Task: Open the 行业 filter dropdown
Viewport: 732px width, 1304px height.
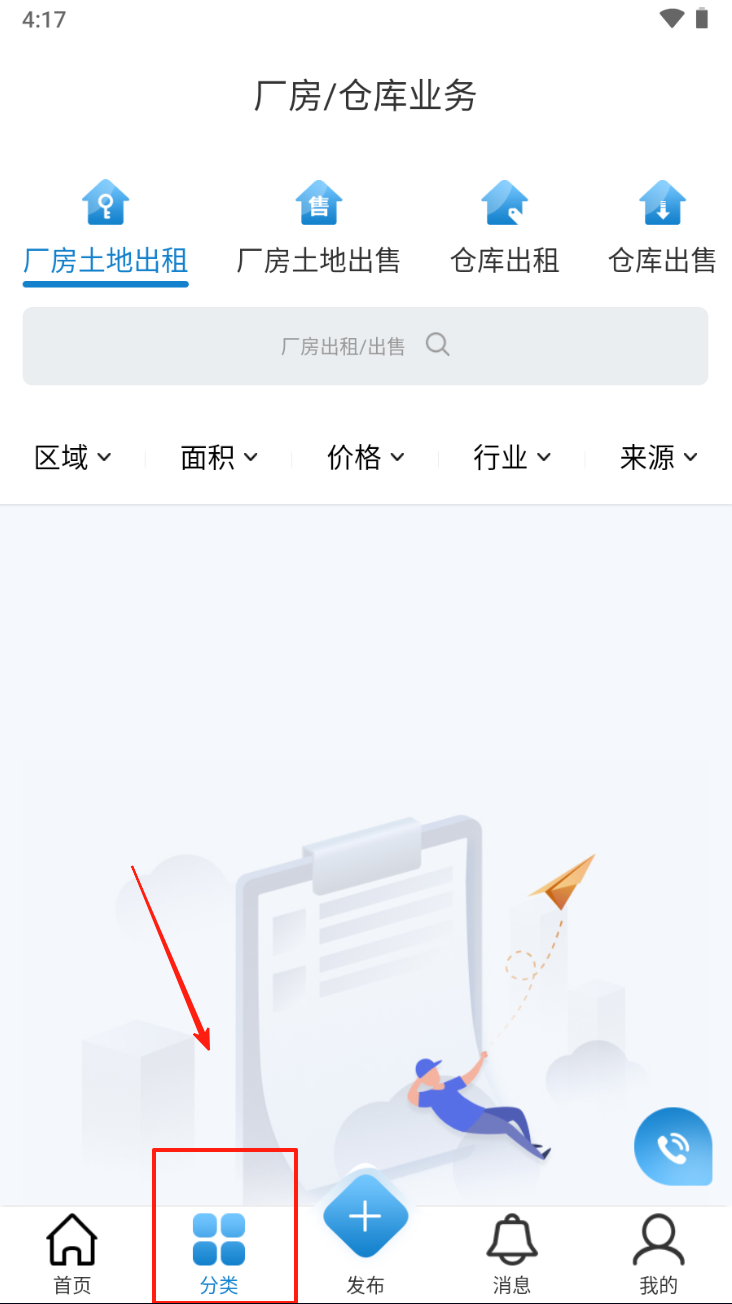Action: pos(512,458)
